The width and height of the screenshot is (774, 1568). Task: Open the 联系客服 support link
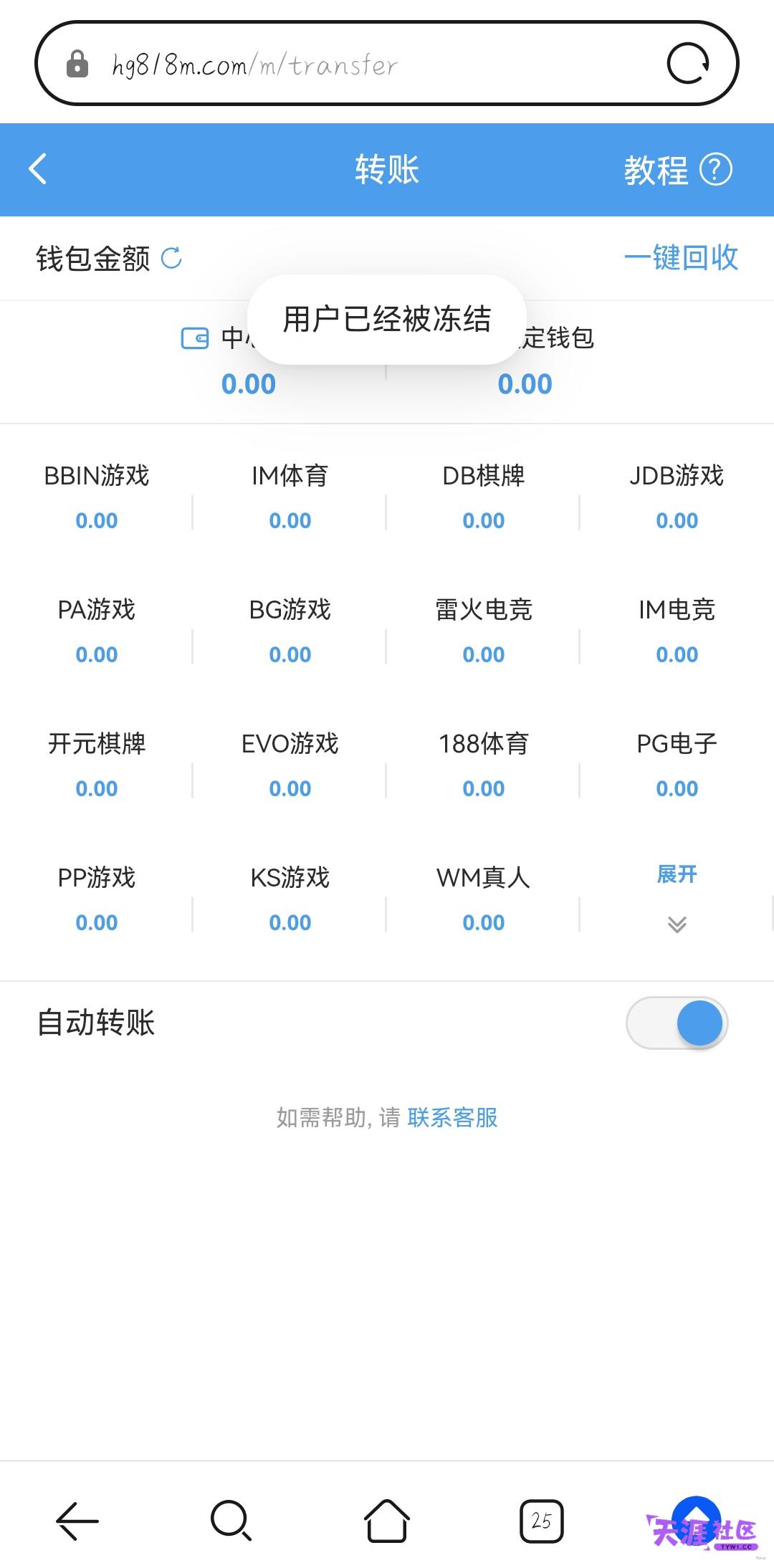coord(452,1117)
